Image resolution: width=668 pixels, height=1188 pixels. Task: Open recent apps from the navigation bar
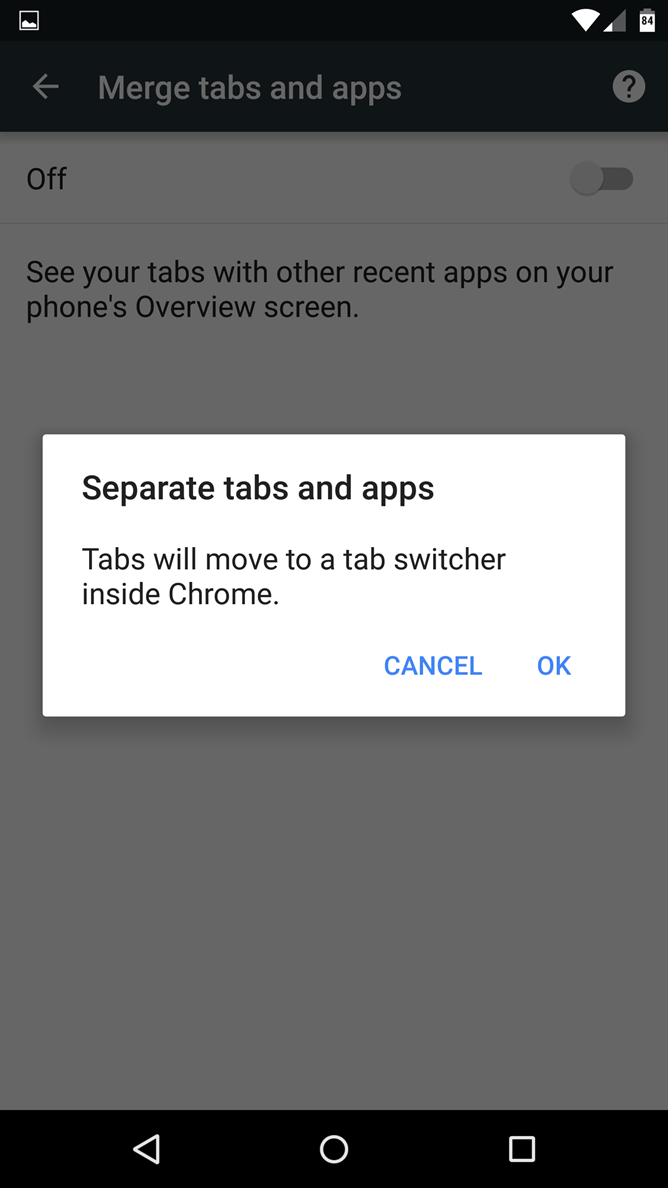[521, 1149]
